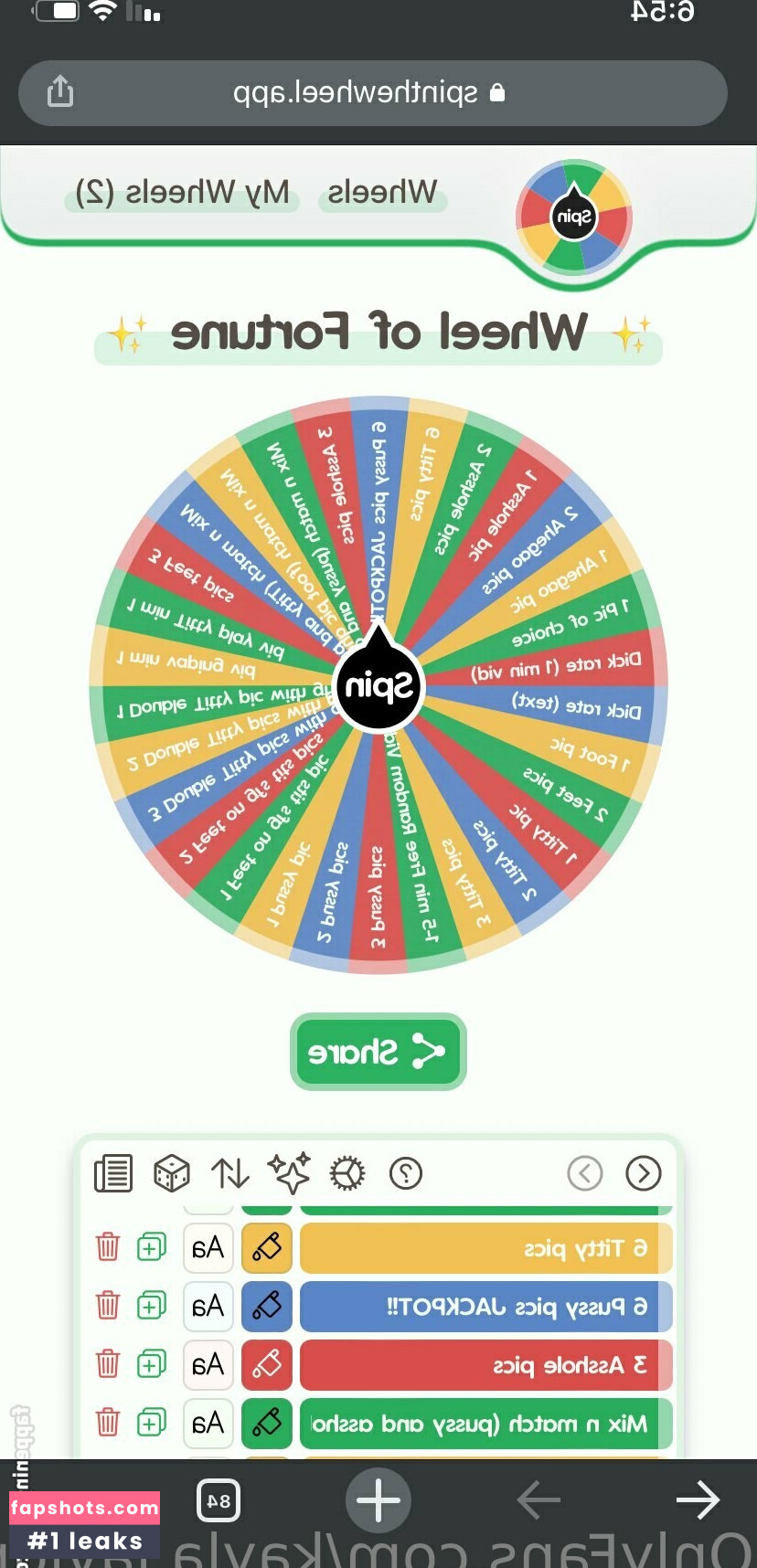
Task: Change color of the Mix n match entry
Action: click(x=267, y=1423)
